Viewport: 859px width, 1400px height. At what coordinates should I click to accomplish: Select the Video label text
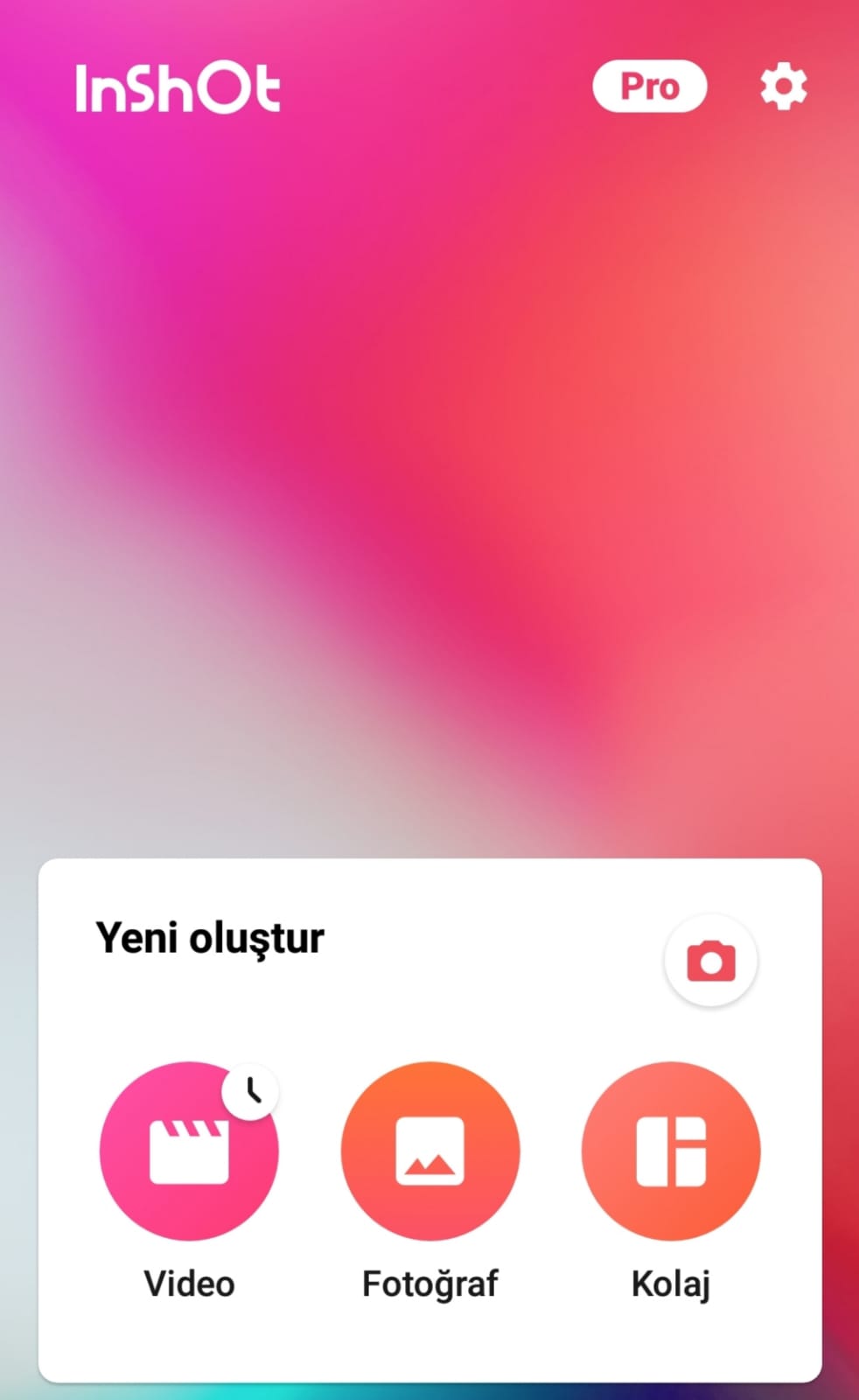click(x=189, y=1284)
